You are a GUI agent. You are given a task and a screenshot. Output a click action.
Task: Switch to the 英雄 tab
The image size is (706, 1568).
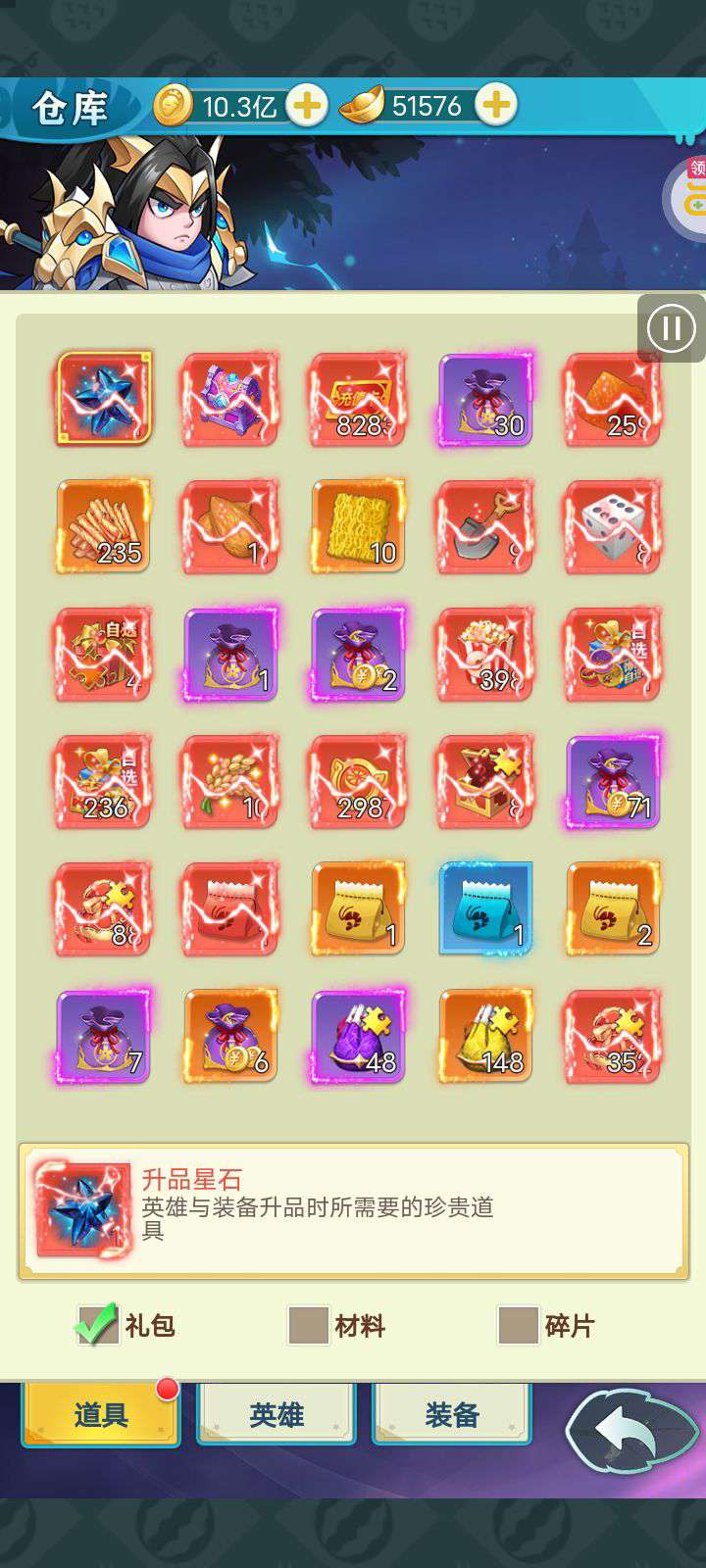(277, 1414)
